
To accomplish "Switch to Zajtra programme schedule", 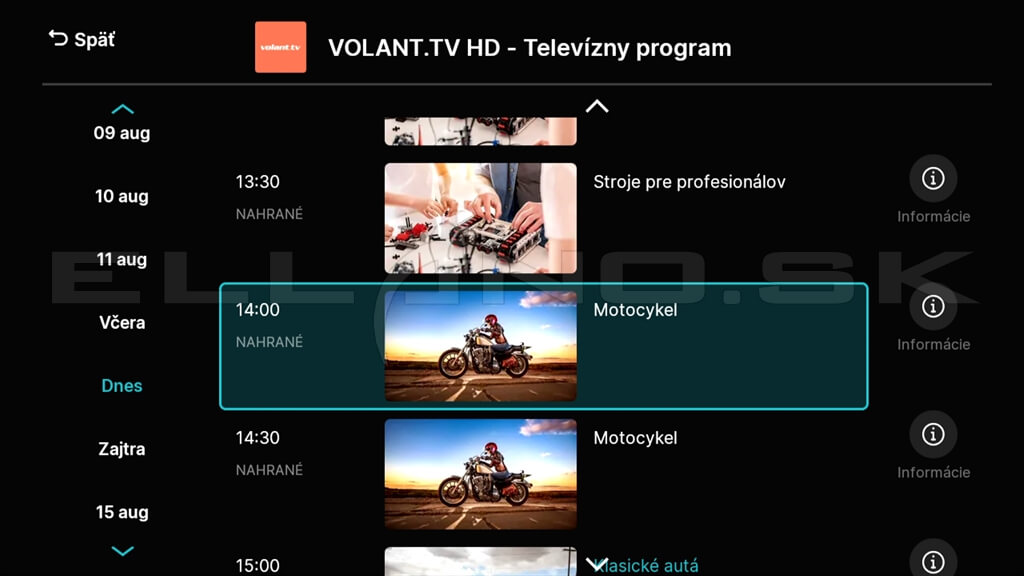I will click(x=122, y=449).
